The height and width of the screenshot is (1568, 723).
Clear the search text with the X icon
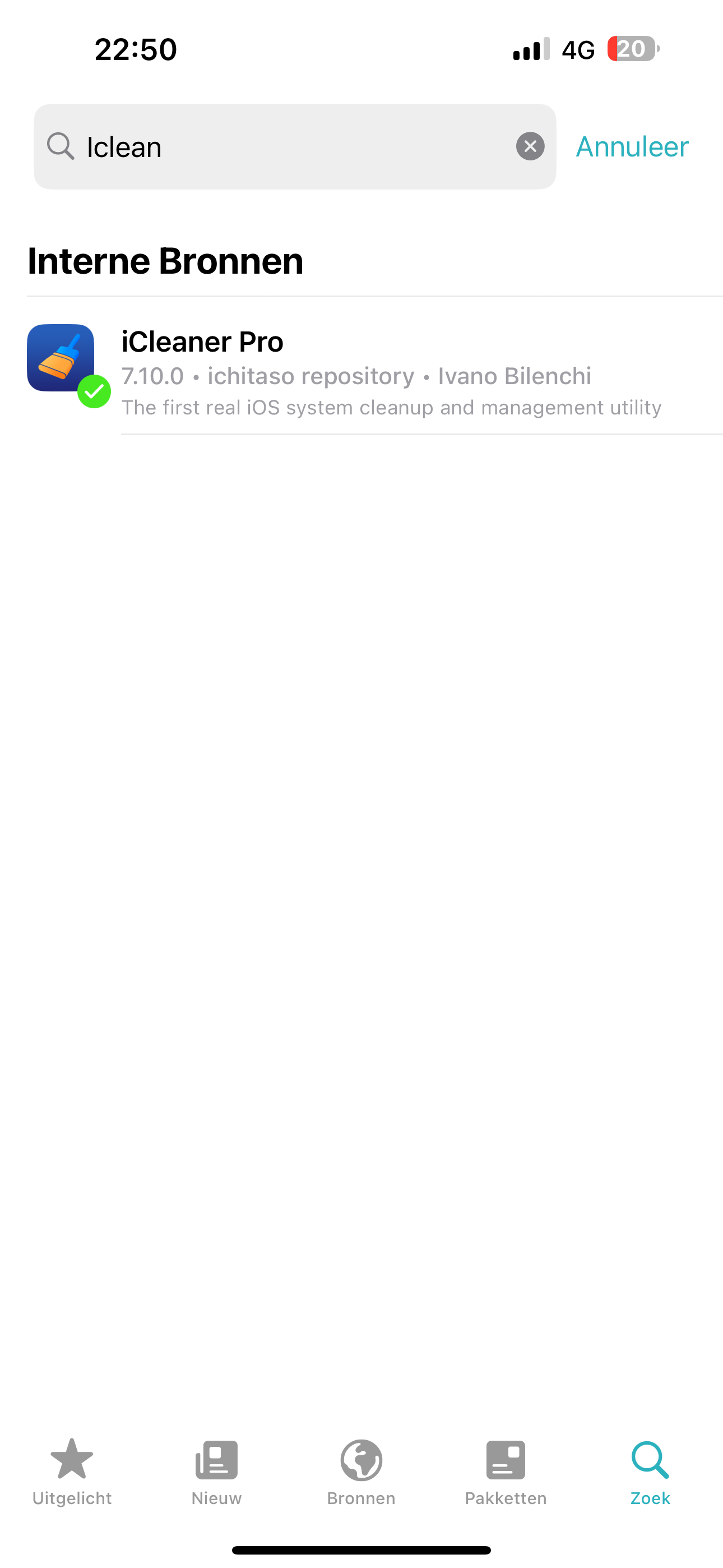click(x=530, y=147)
